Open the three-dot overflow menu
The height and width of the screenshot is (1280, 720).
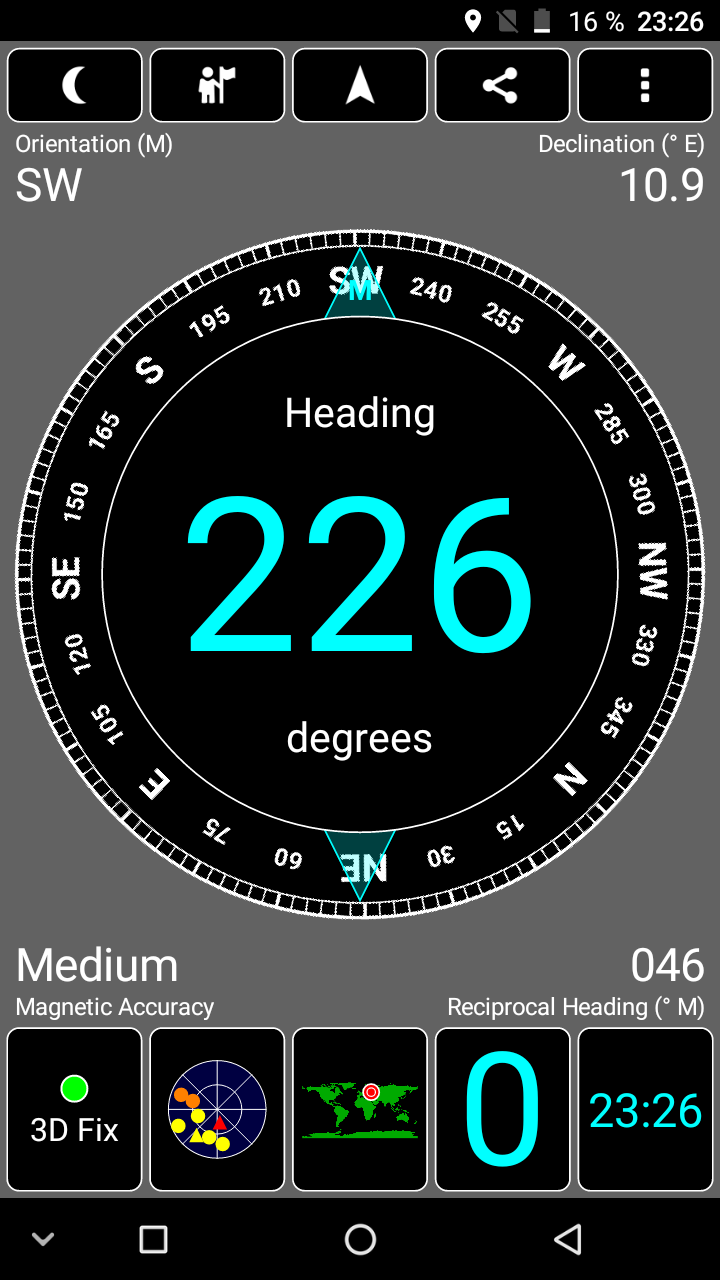point(645,86)
